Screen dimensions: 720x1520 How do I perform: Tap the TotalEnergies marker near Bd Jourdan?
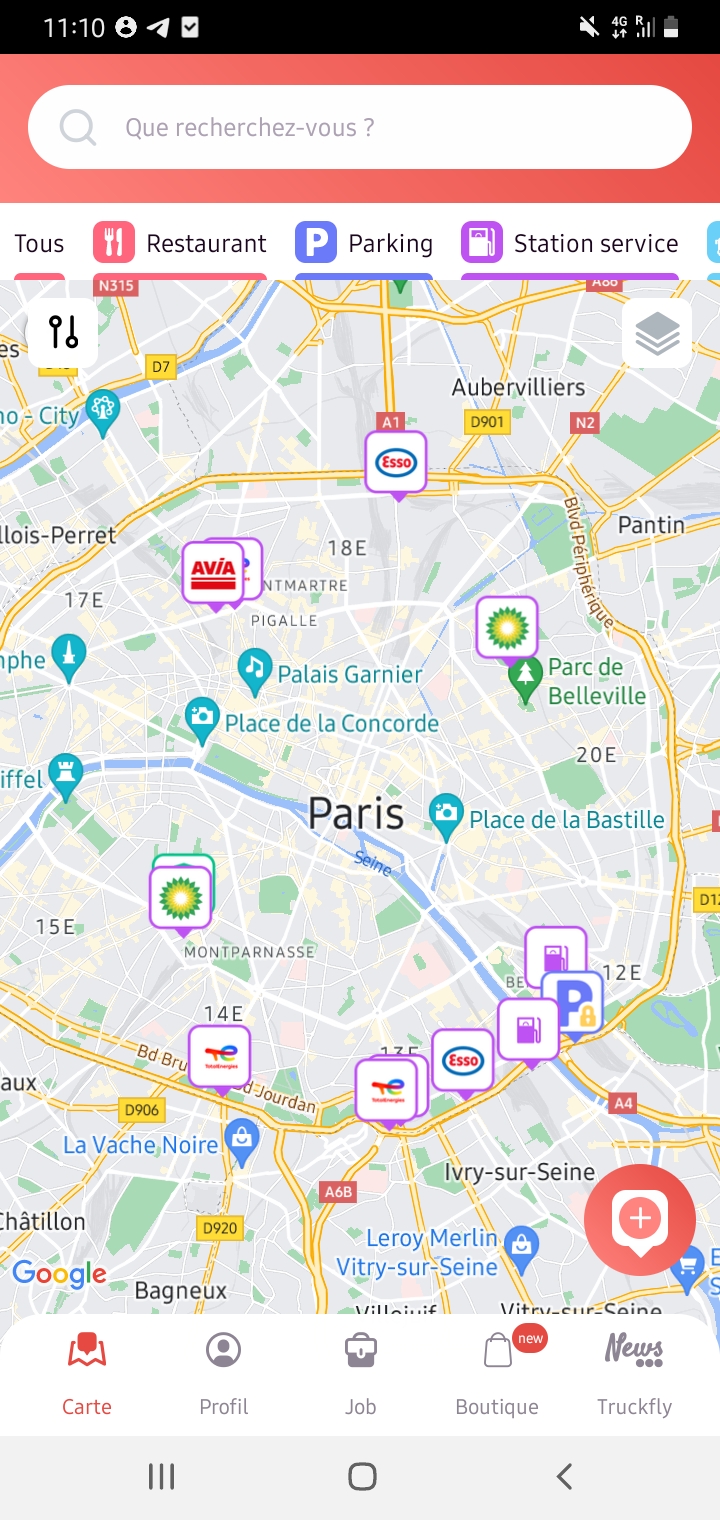click(x=220, y=1057)
